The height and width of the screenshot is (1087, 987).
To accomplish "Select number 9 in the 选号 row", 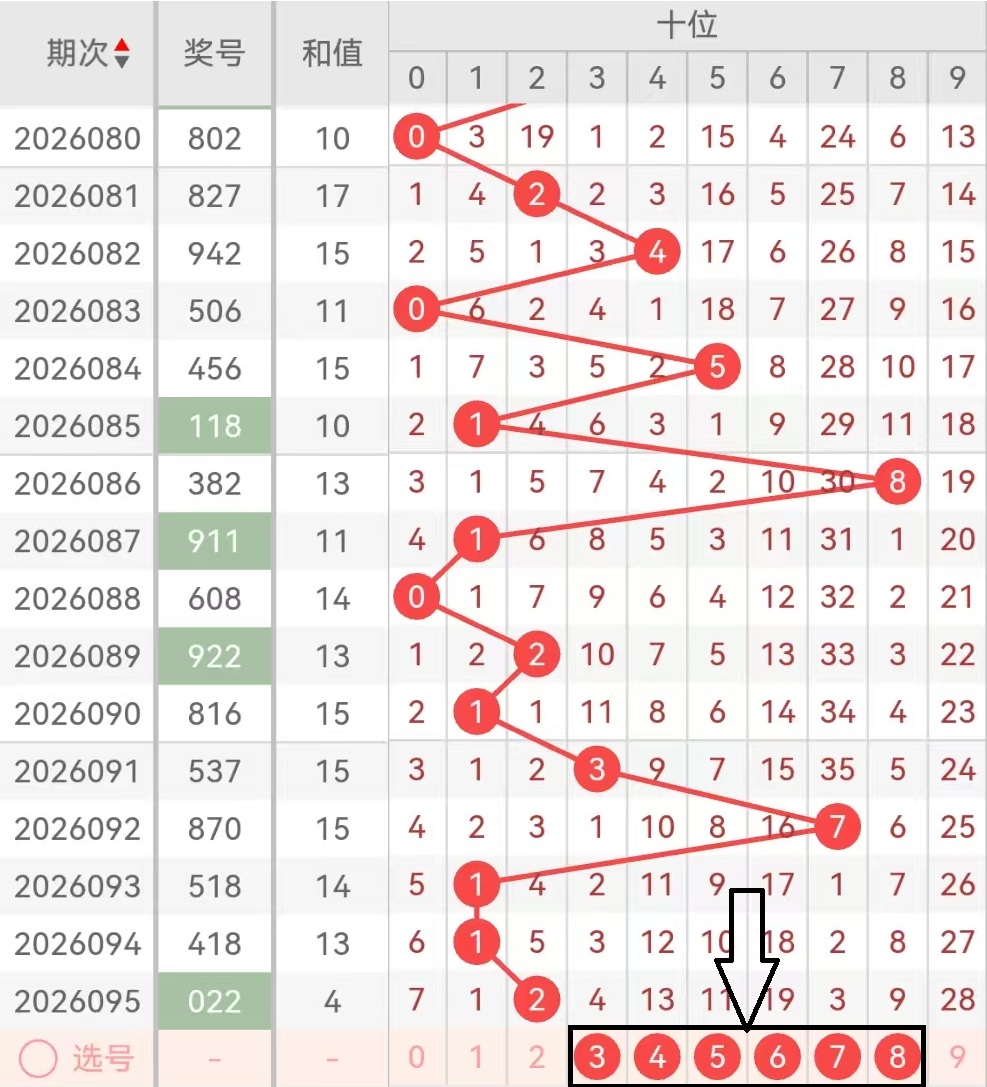I will (957, 1058).
